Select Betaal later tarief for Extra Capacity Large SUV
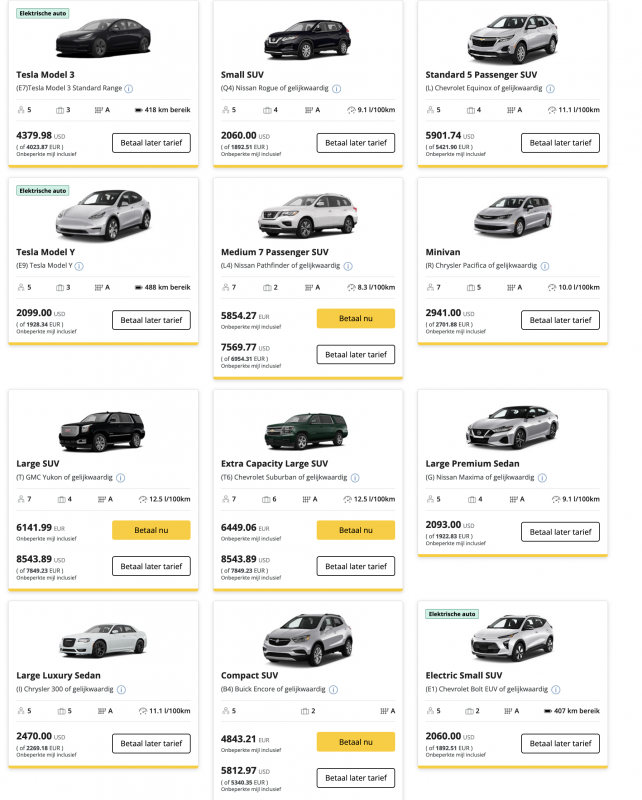The width and height of the screenshot is (642, 800). click(355, 566)
